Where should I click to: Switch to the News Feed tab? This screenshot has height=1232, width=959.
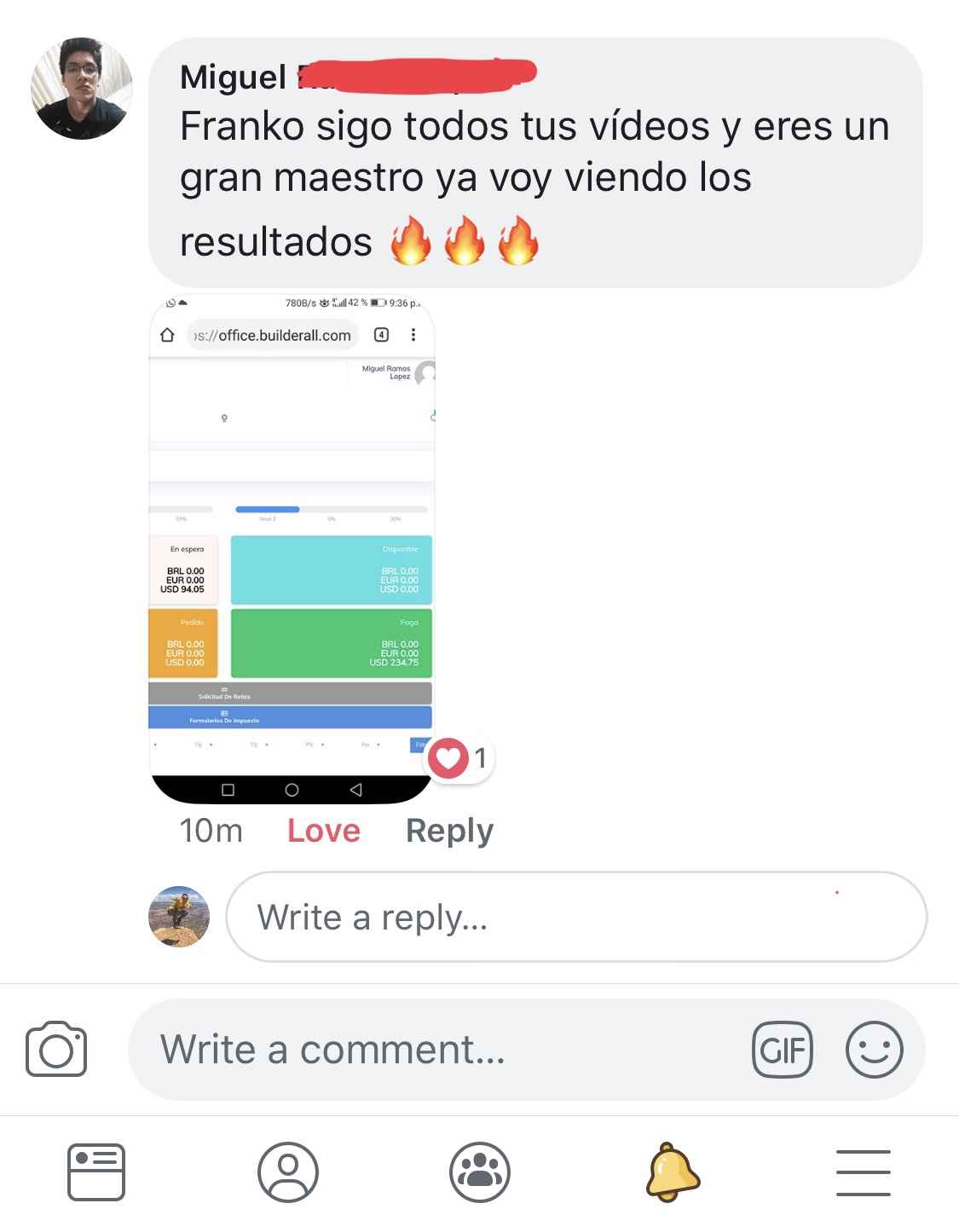pos(96,1172)
